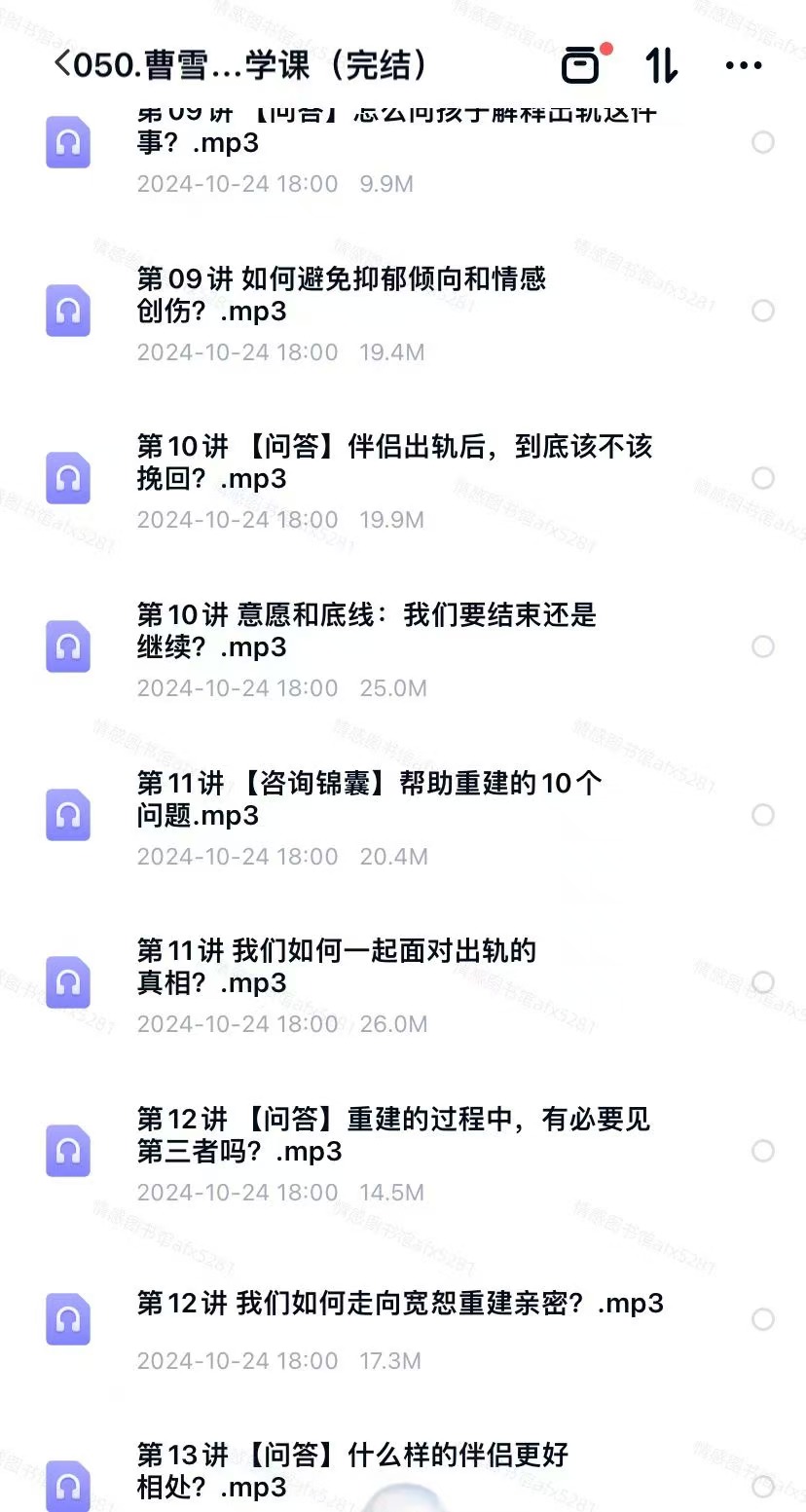
Task: Select the circle for 第11讲 我们如何一起面对
Action: [763, 982]
